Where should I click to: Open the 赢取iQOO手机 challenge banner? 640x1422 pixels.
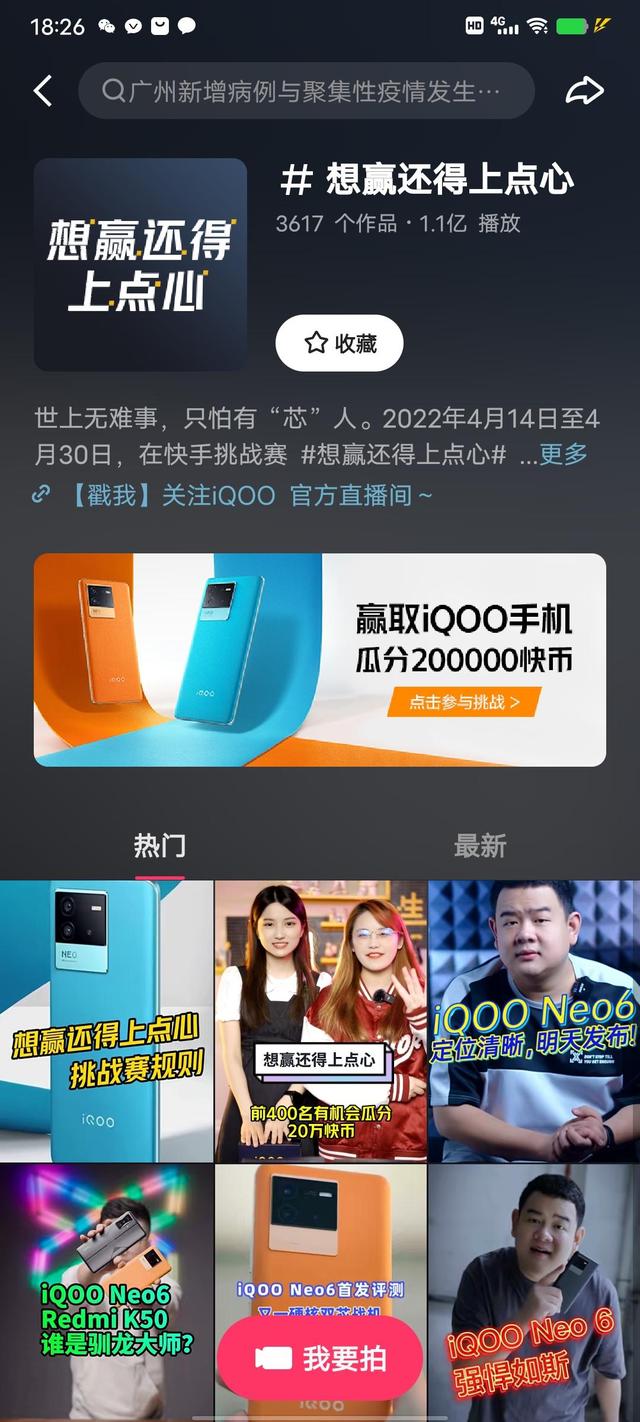[x=320, y=660]
